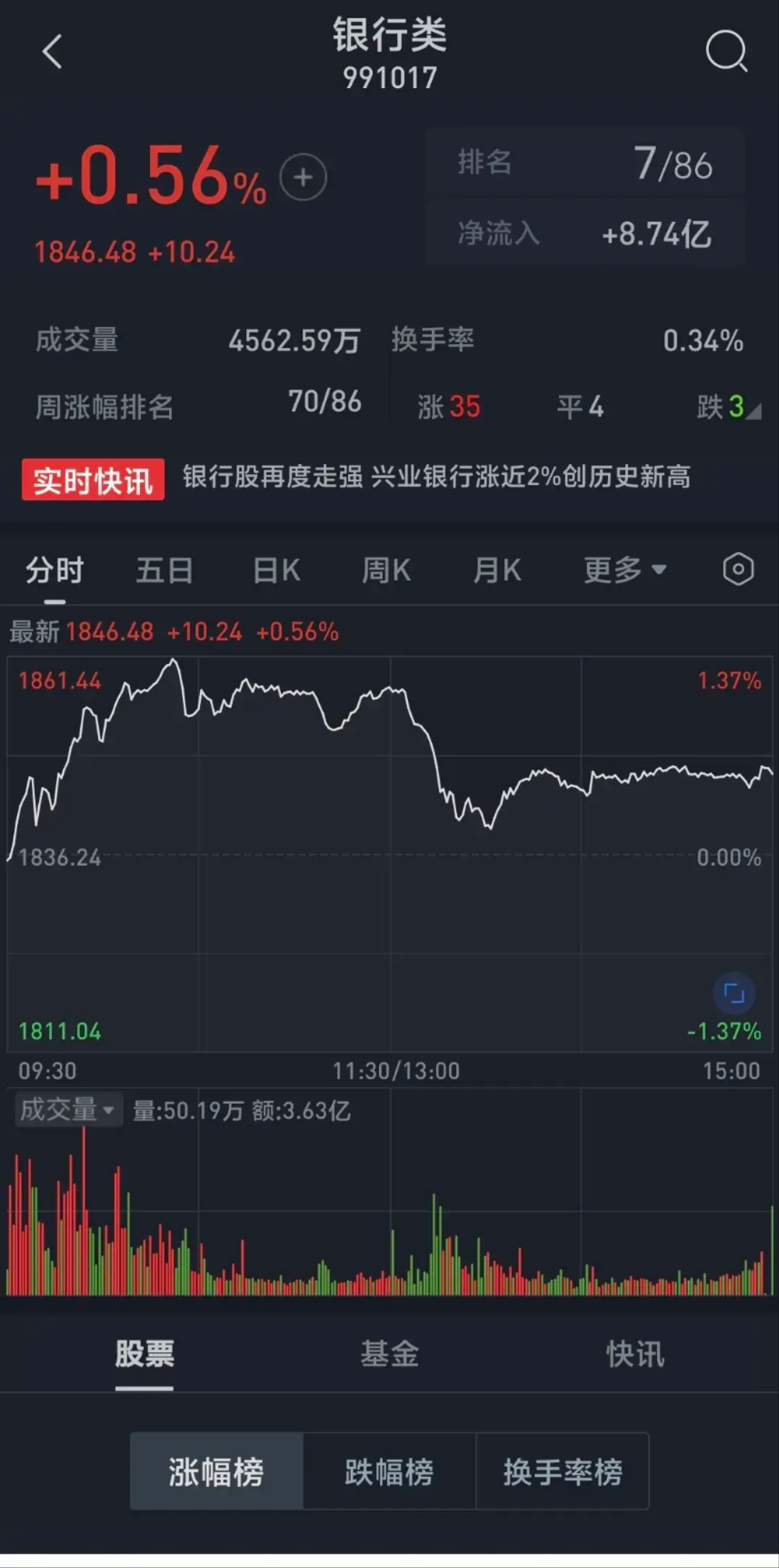
Task: Add 银行类 to watchlist with plus icon
Action: pyautogui.click(x=303, y=178)
